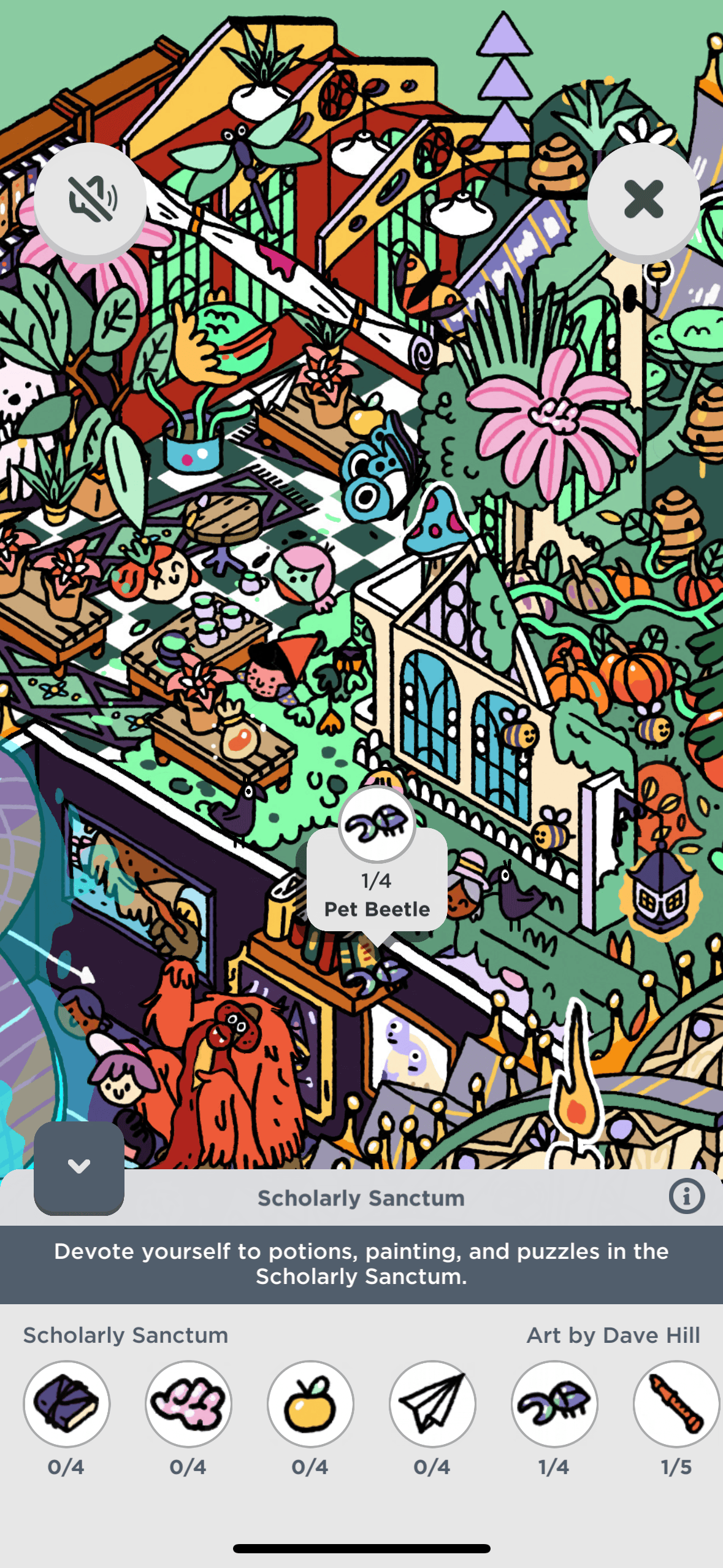Select the orange flute item to find
The height and width of the screenshot is (1568, 723).
[x=676, y=1404]
